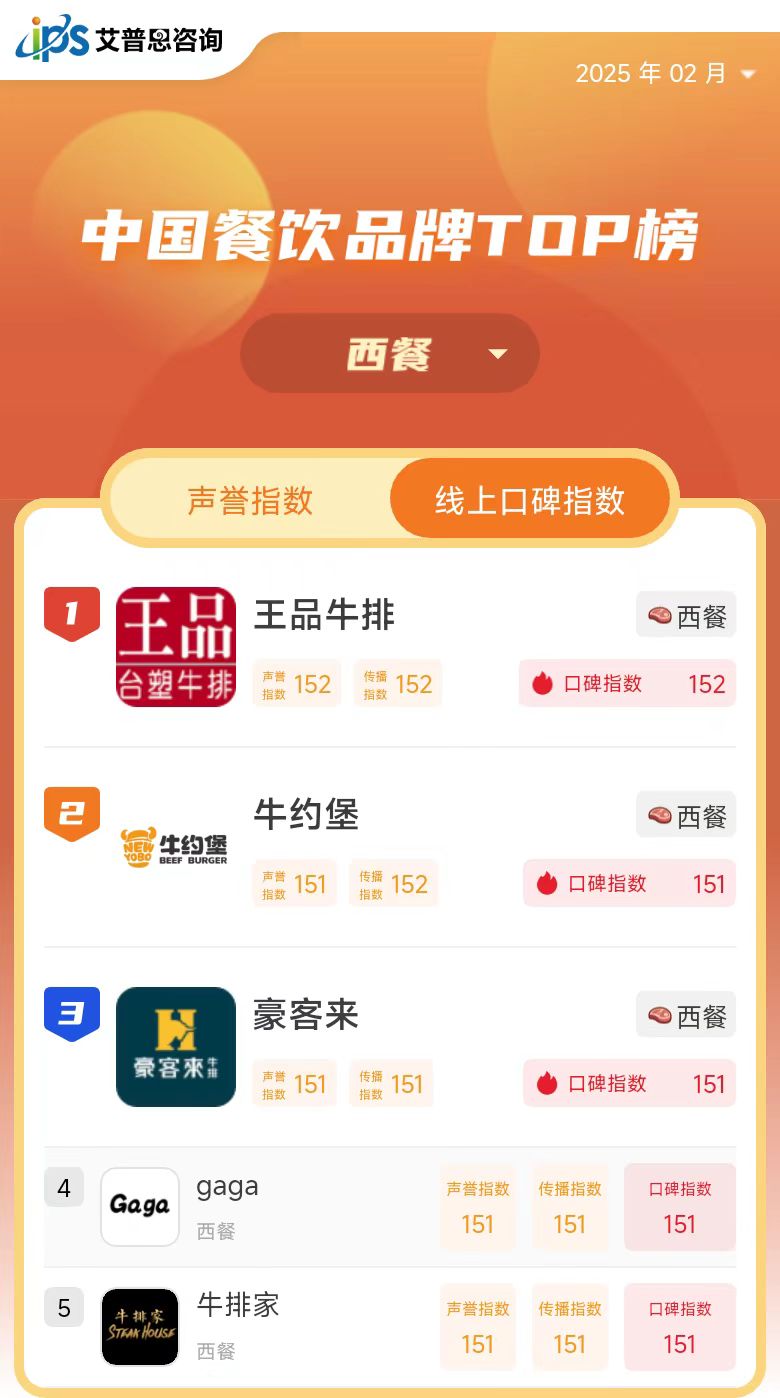Open the 2025年02月 date picker
The image size is (780, 1398).
pos(664,74)
